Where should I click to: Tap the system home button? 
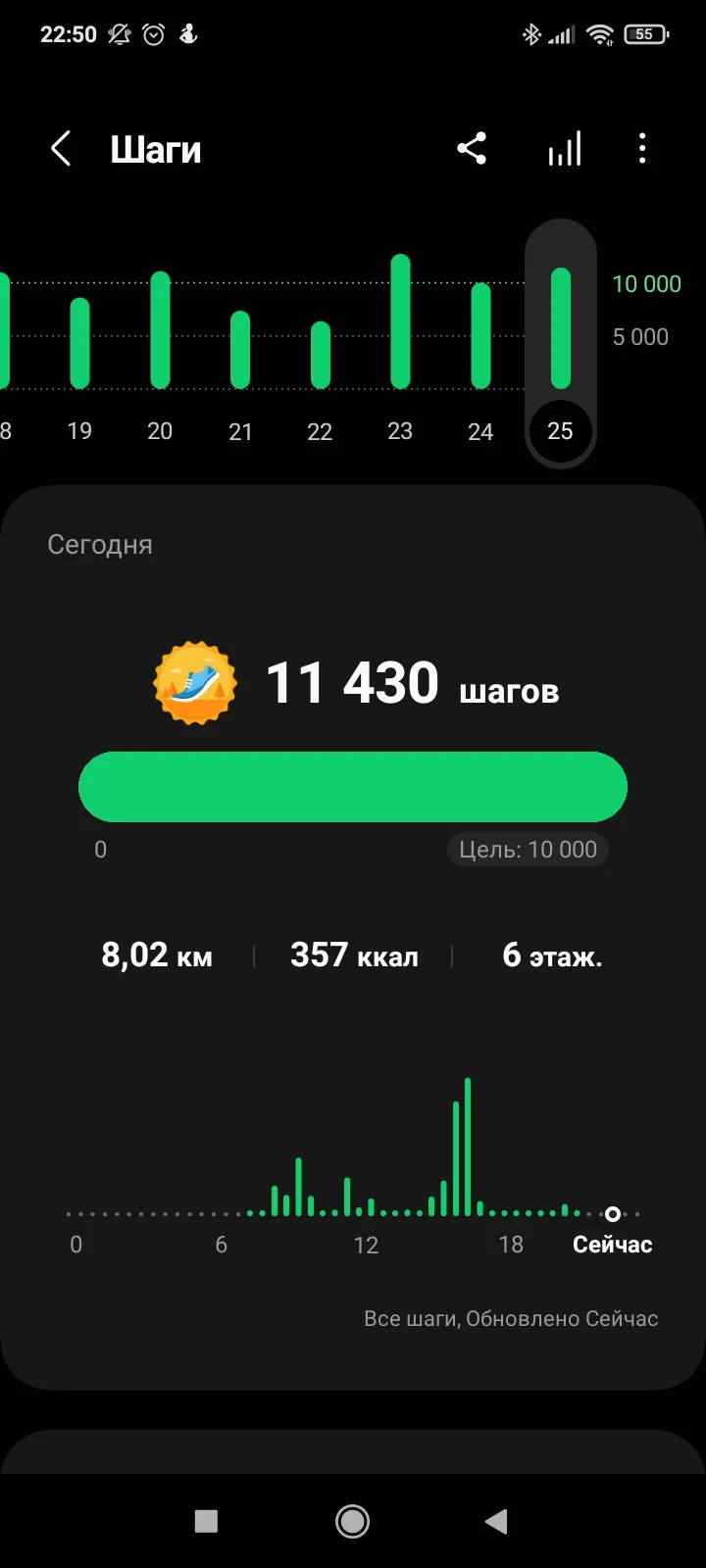click(x=352, y=1521)
